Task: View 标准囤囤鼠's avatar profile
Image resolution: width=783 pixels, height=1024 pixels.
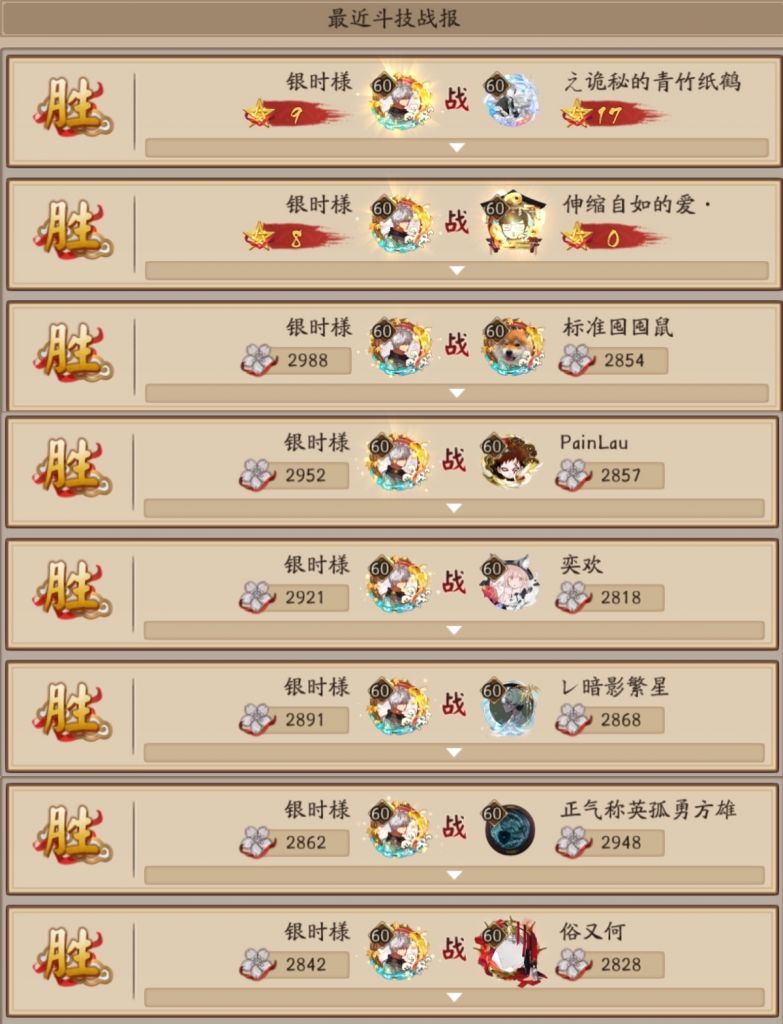Action: click(513, 346)
